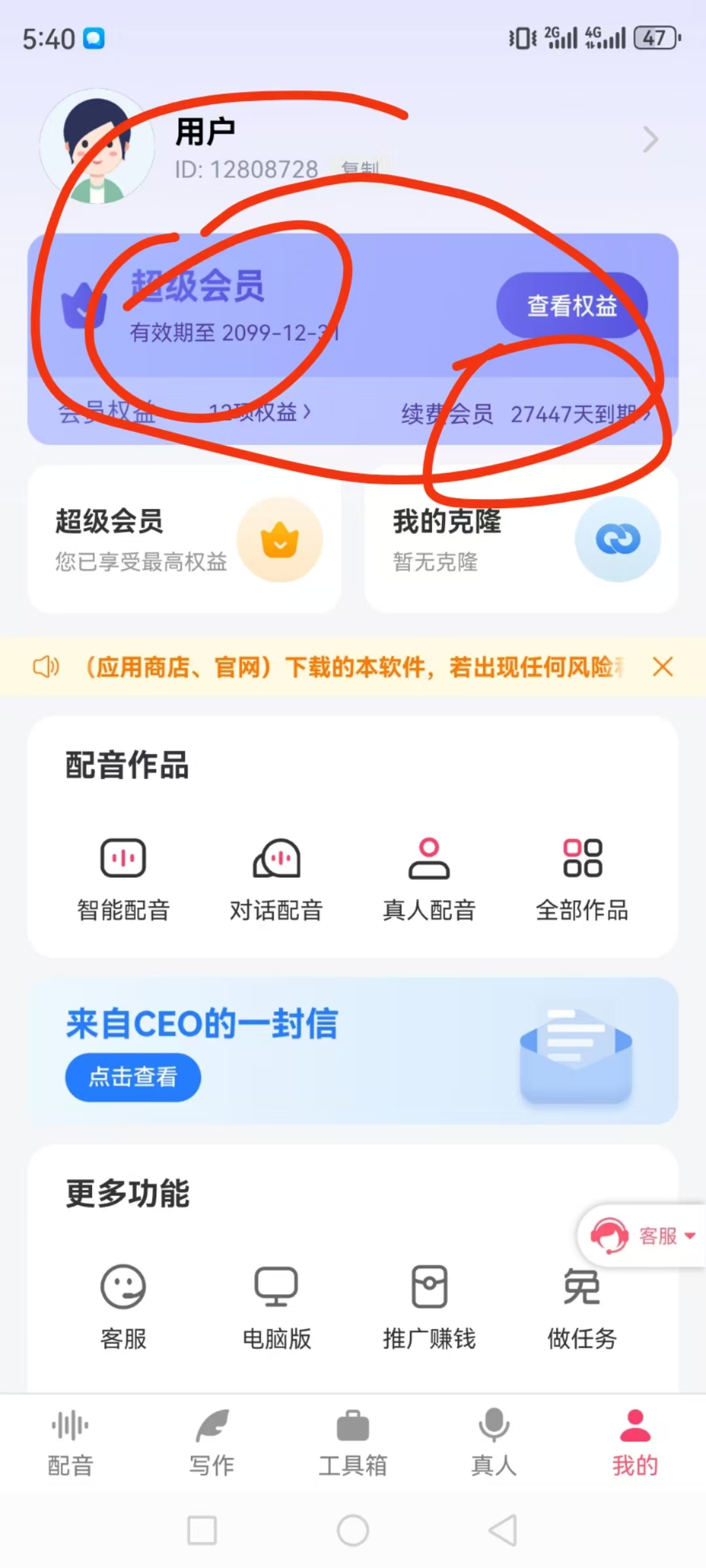706x1568 pixels.
Task: Open the floating 客服 support bubble
Action: 642,1235
